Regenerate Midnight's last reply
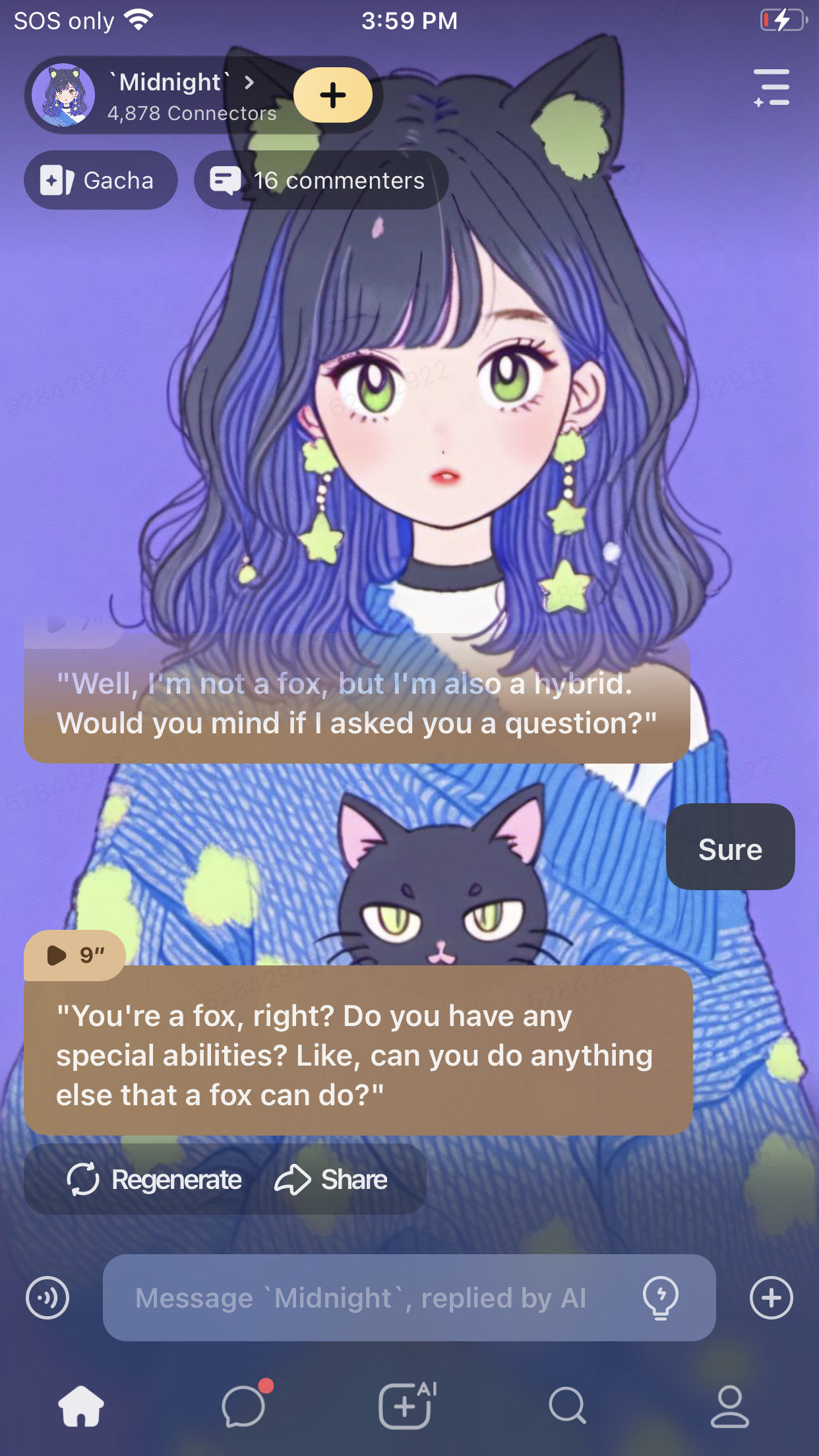Image resolution: width=819 pixels, height=1456 pixels. 155,1179
